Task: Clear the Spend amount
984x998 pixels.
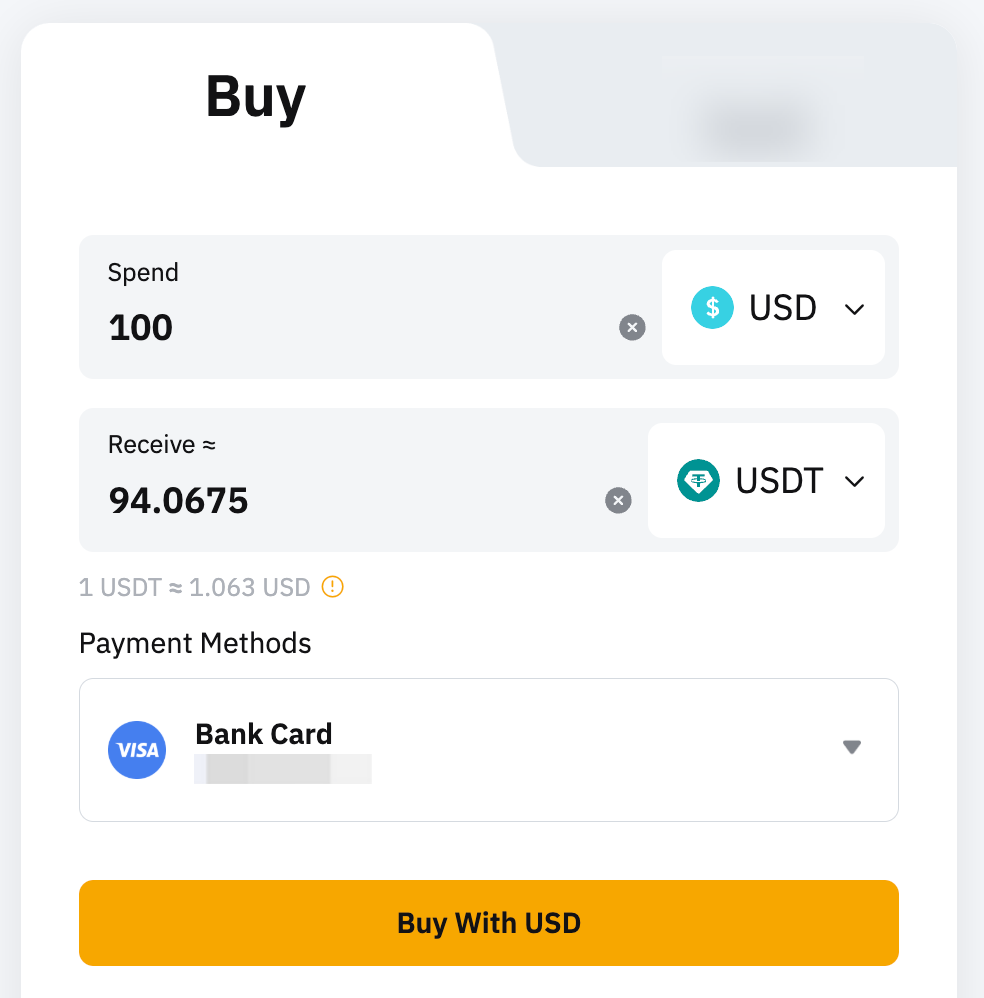Action: click(632, 328)
